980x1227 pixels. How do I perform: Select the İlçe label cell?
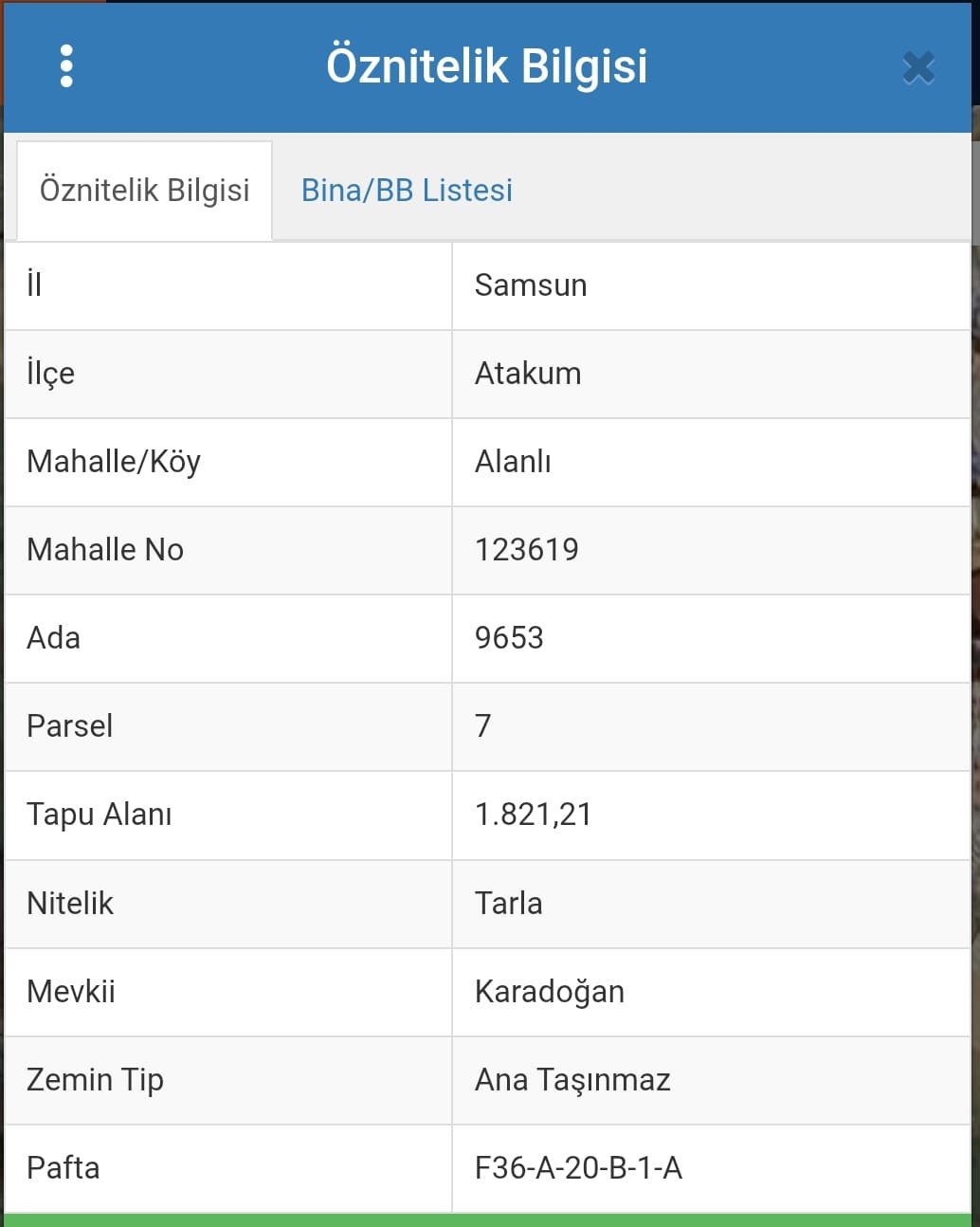pyautogui.click(x=50, y=374)
